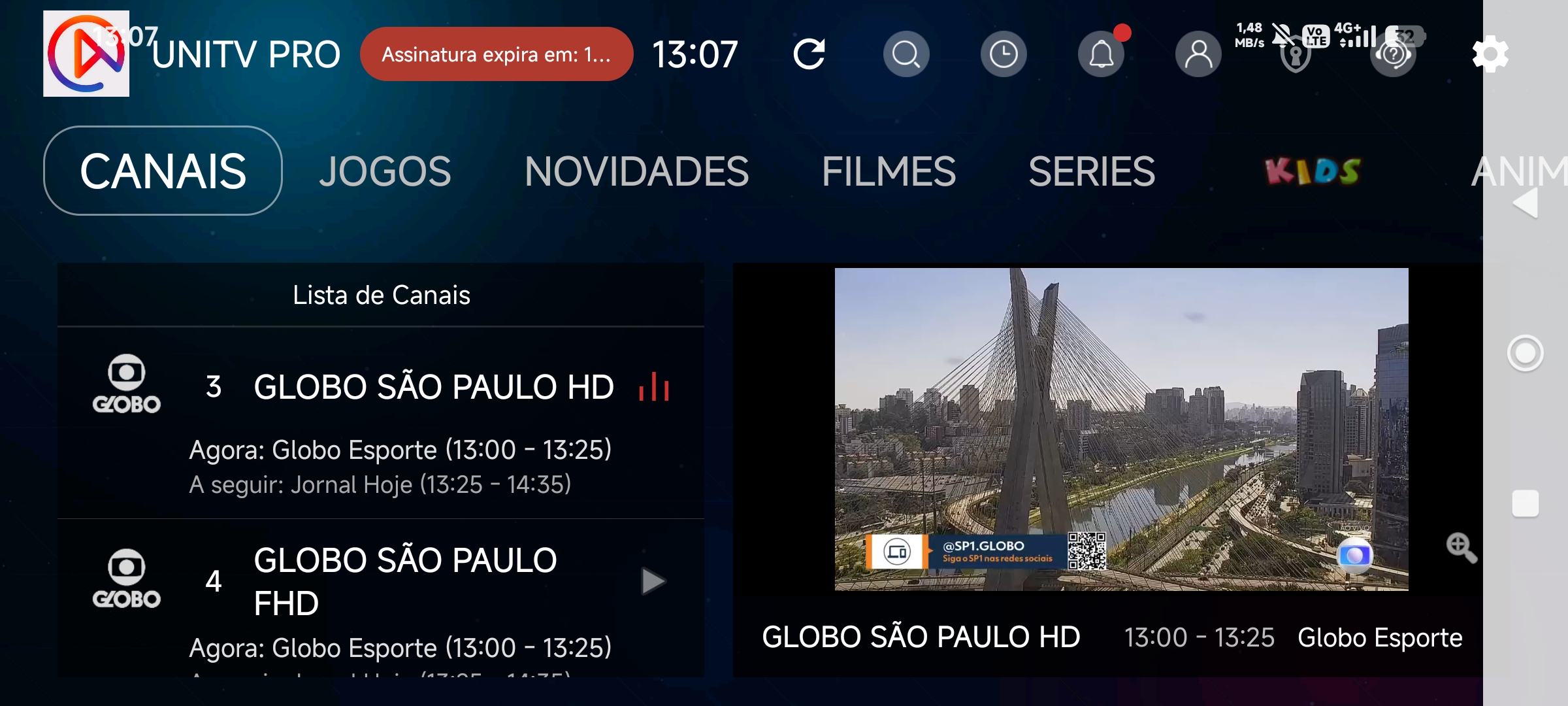
Task: Tap the system home circle button
Action: pos(1526,353)
